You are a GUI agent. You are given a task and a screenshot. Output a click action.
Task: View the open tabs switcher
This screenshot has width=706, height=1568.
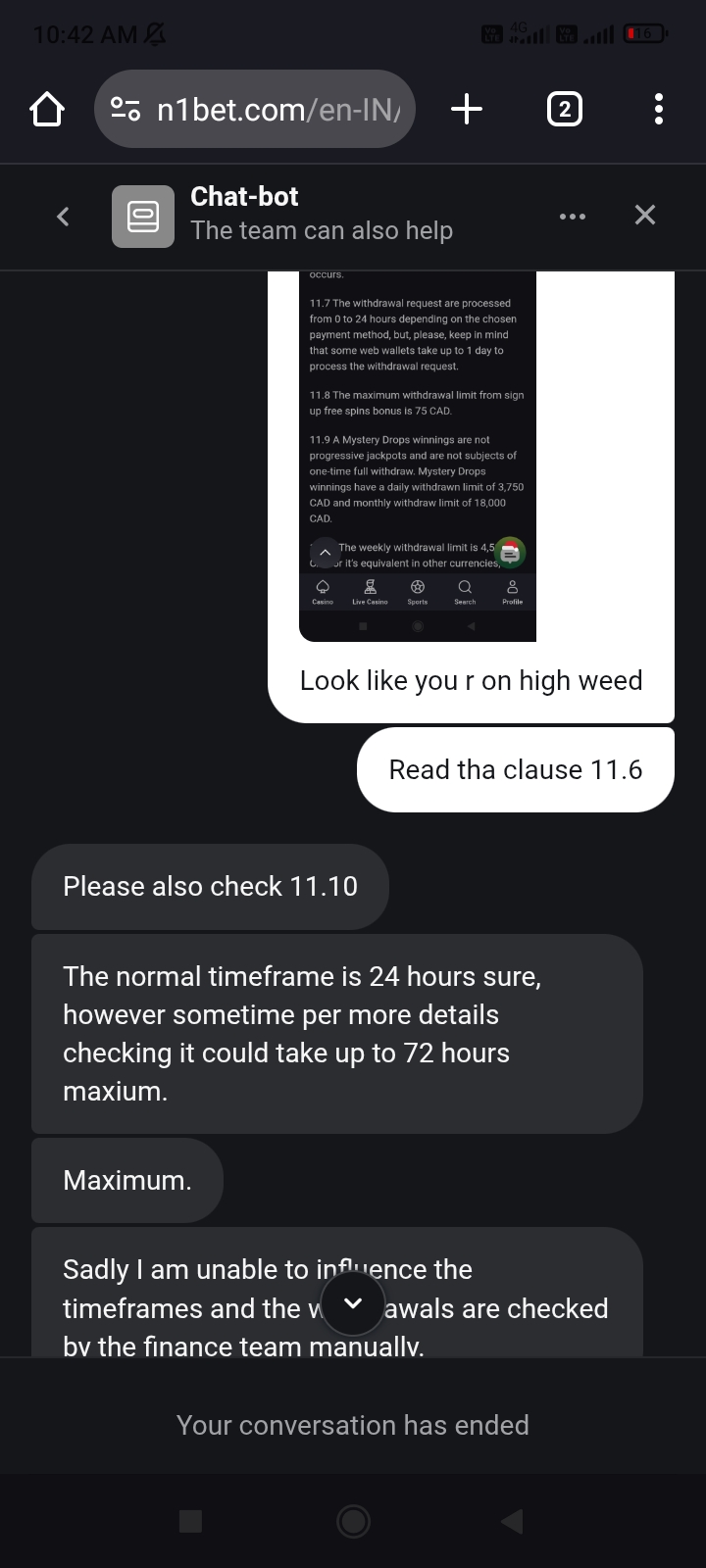[564, 109]
